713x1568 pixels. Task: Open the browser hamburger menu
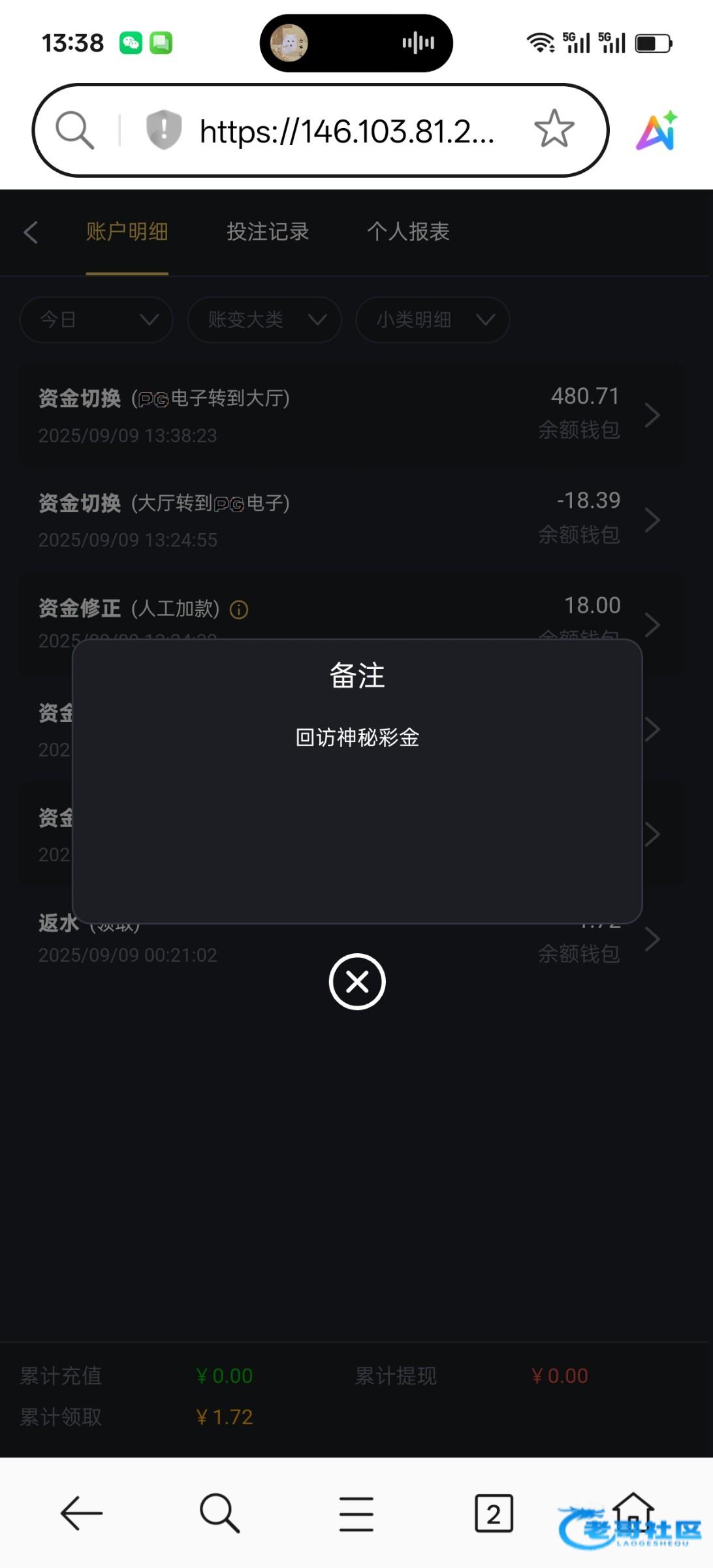(356, 1514)
